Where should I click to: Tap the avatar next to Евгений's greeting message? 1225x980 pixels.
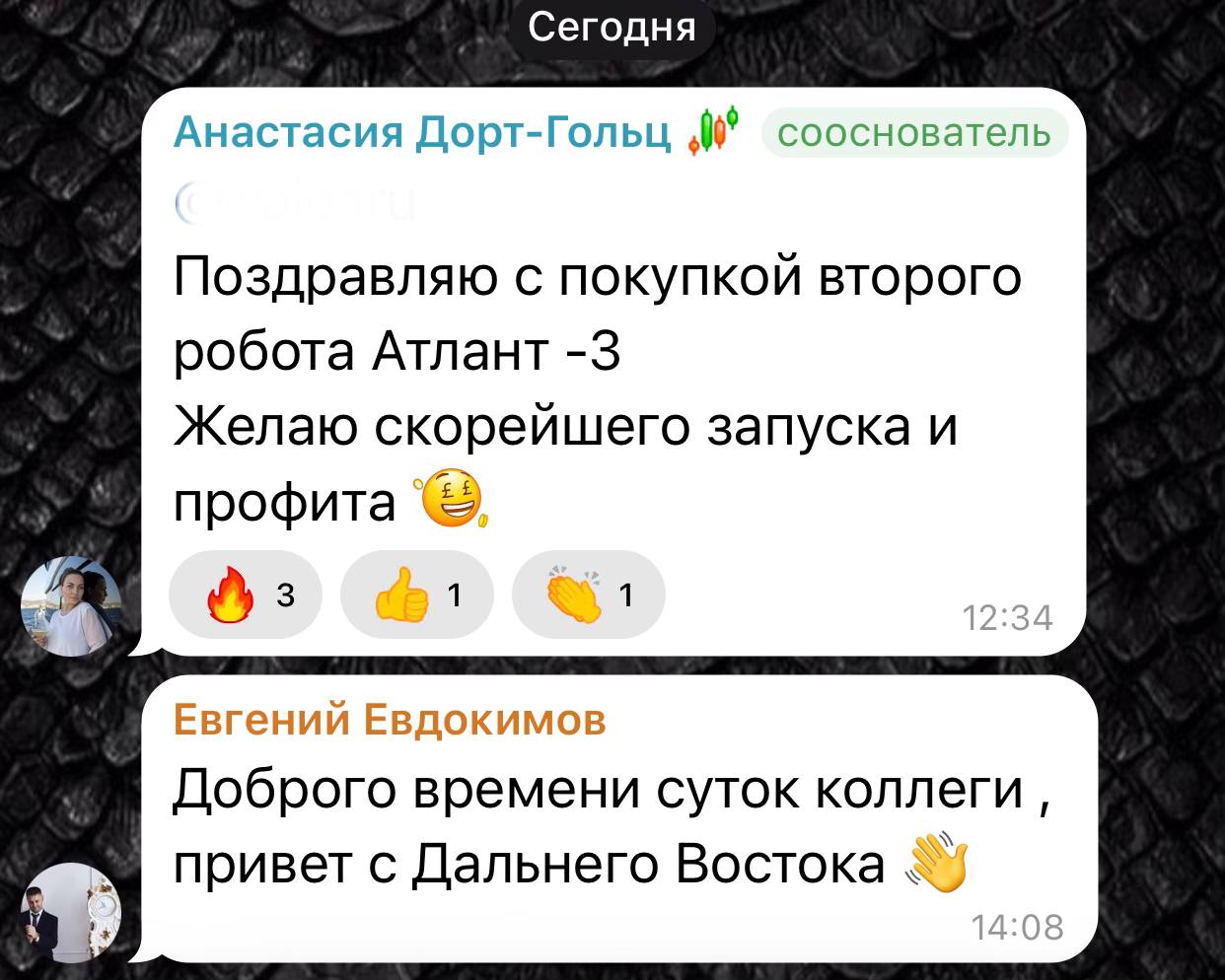coord(71,912)
